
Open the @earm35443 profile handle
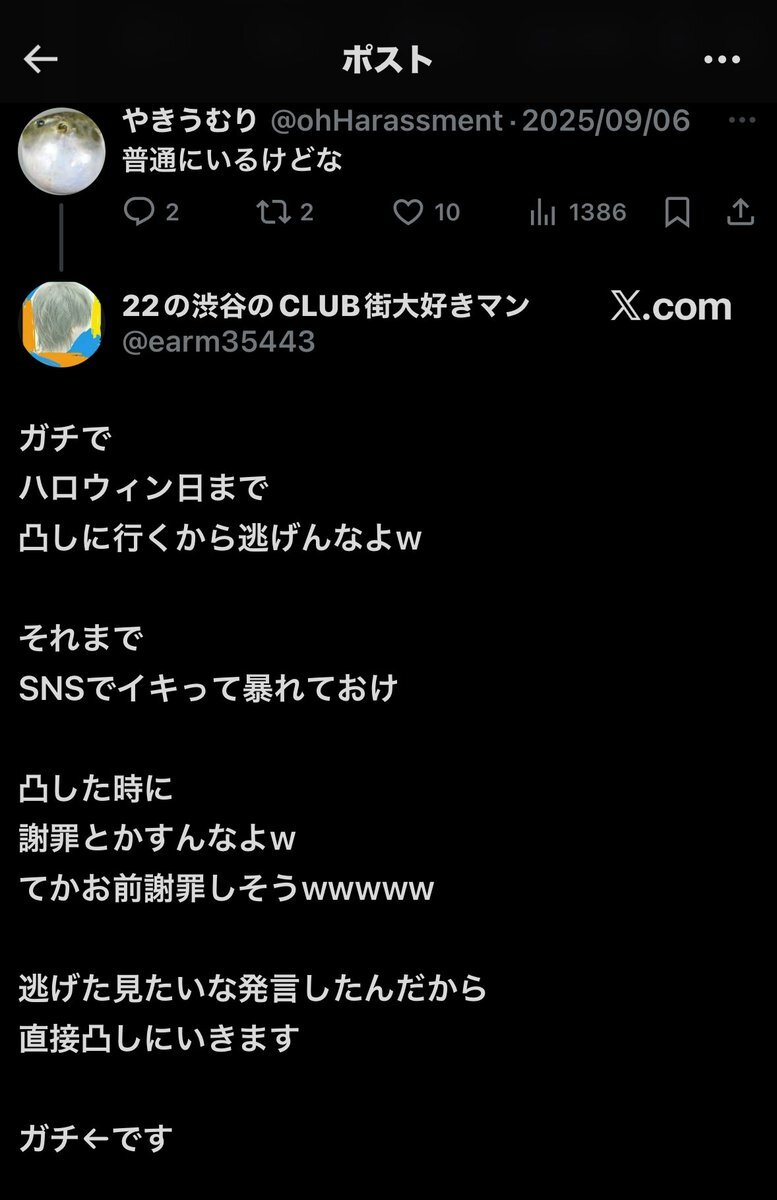(218, 342)
